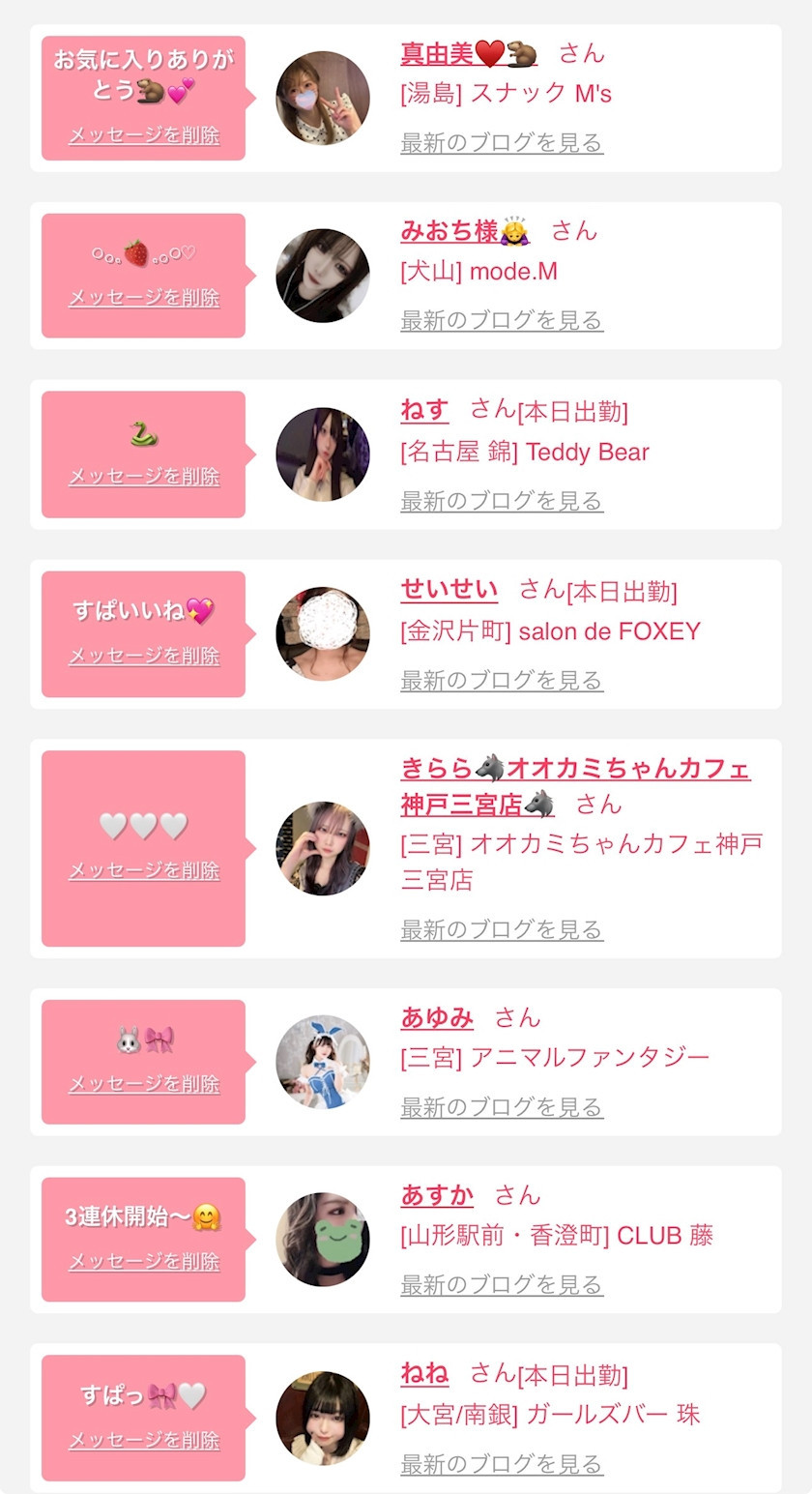Delete the すぱいいね message to せいせい
The width and height of the screenshot is (812, 1494).
click(144, 657)
